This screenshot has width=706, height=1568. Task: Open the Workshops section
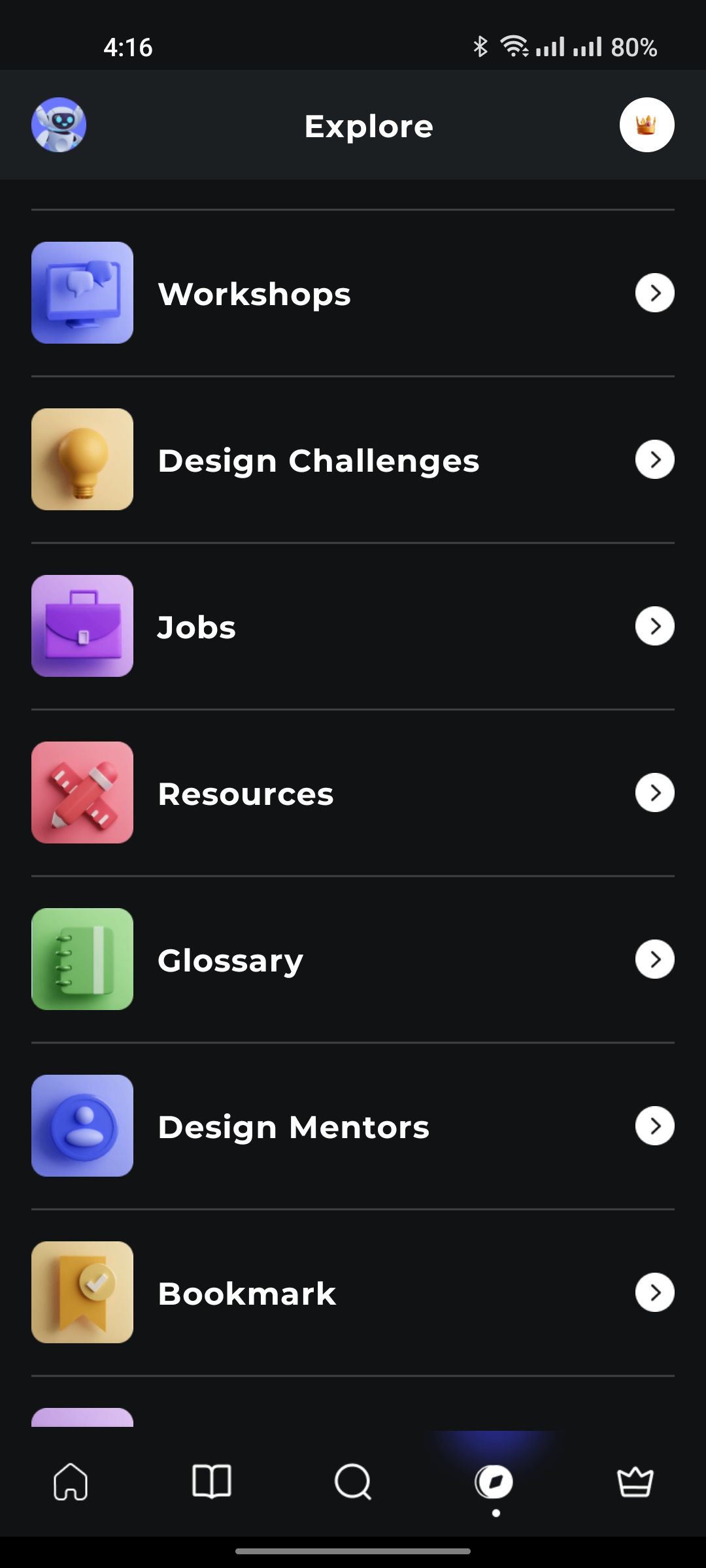click(353, 293)
